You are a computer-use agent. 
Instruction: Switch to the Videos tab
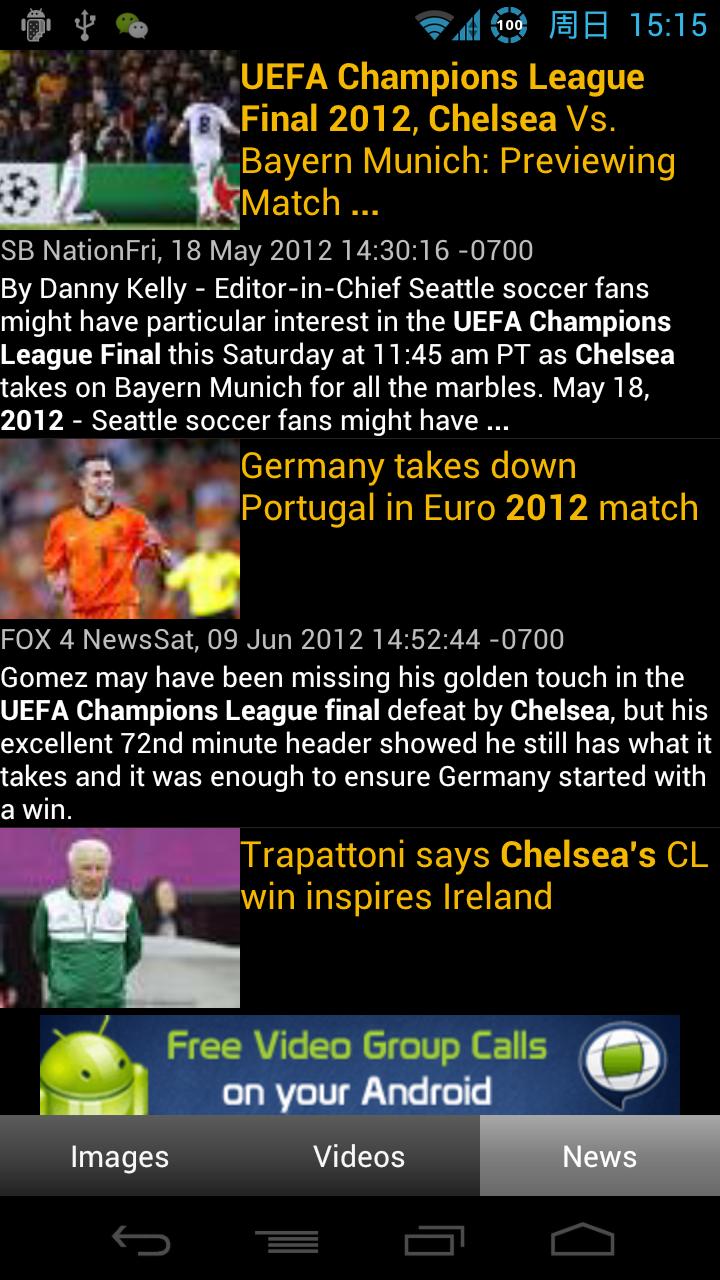point(360,1156)
